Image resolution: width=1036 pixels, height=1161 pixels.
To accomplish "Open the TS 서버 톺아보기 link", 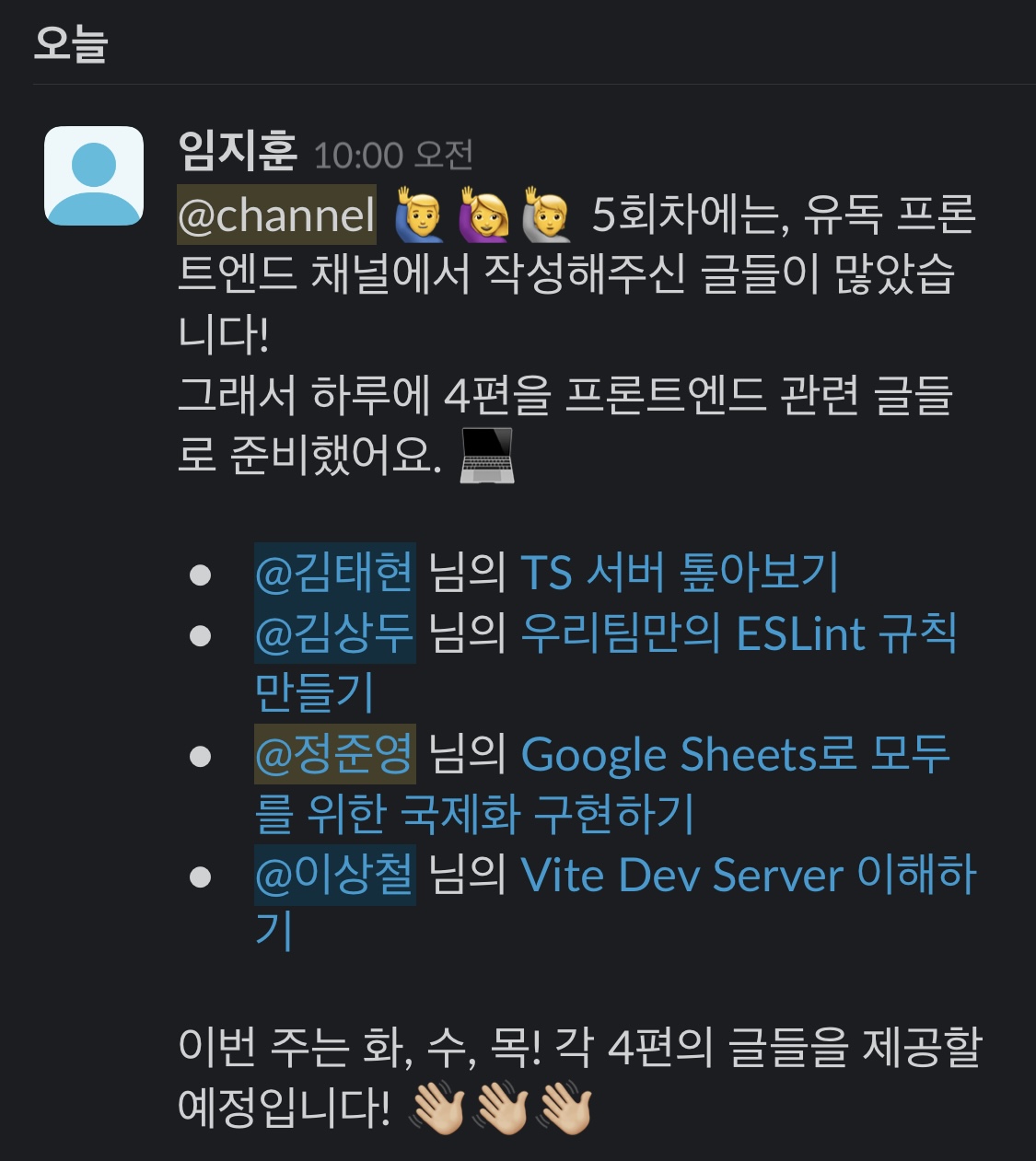I will coord(679,573).
